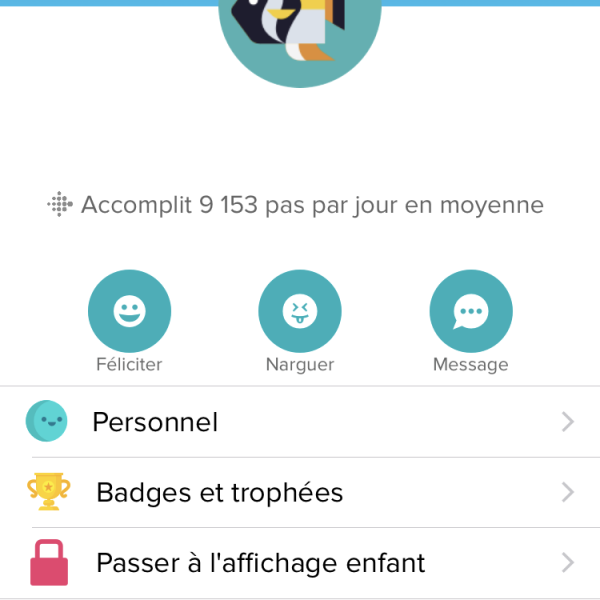This screenshot has width=600, height=600.
Task: Select Passer à l'affichage enfant
Action: tap(300, 563)
